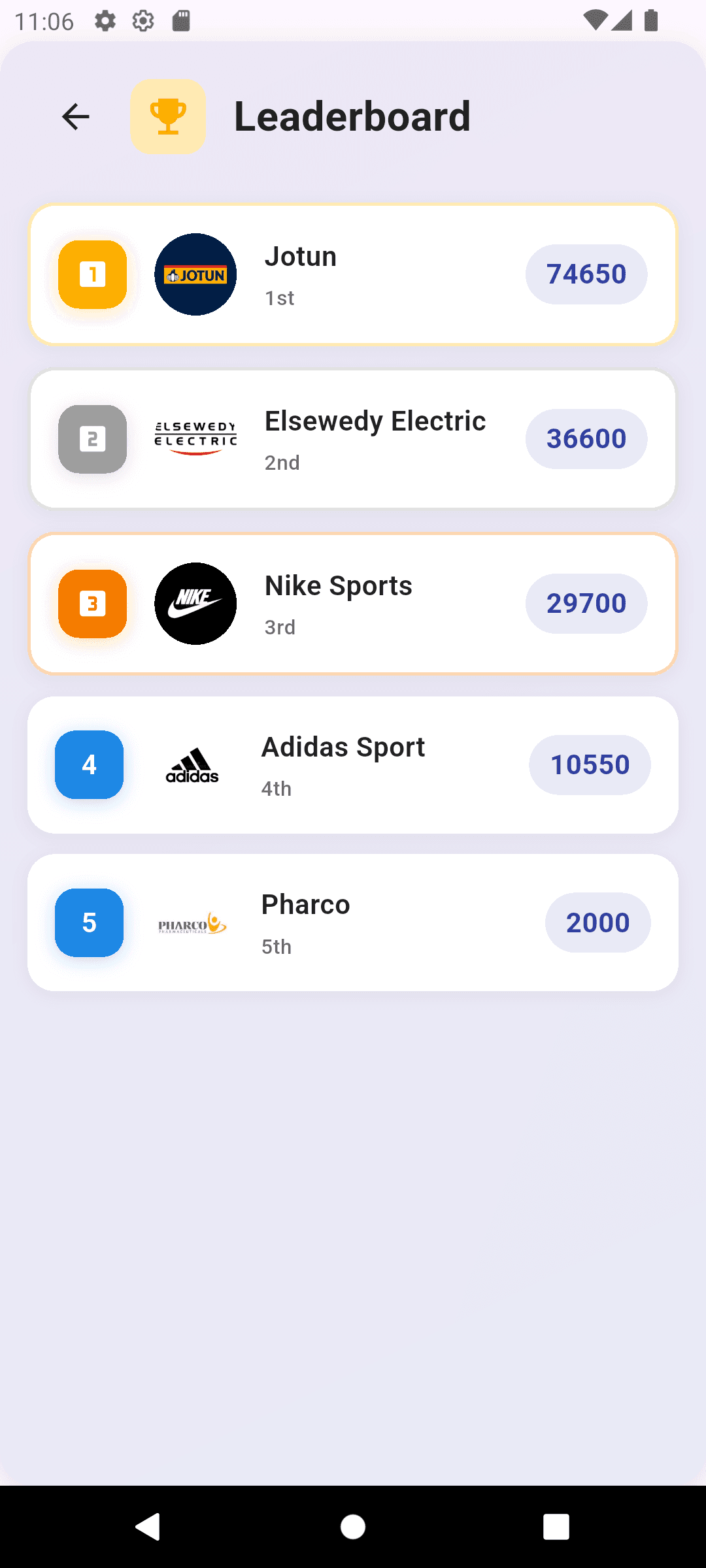This screenshot has height=1568, width=706.
Task: Open the Jotun first place entry
Action: pos(353,274)
